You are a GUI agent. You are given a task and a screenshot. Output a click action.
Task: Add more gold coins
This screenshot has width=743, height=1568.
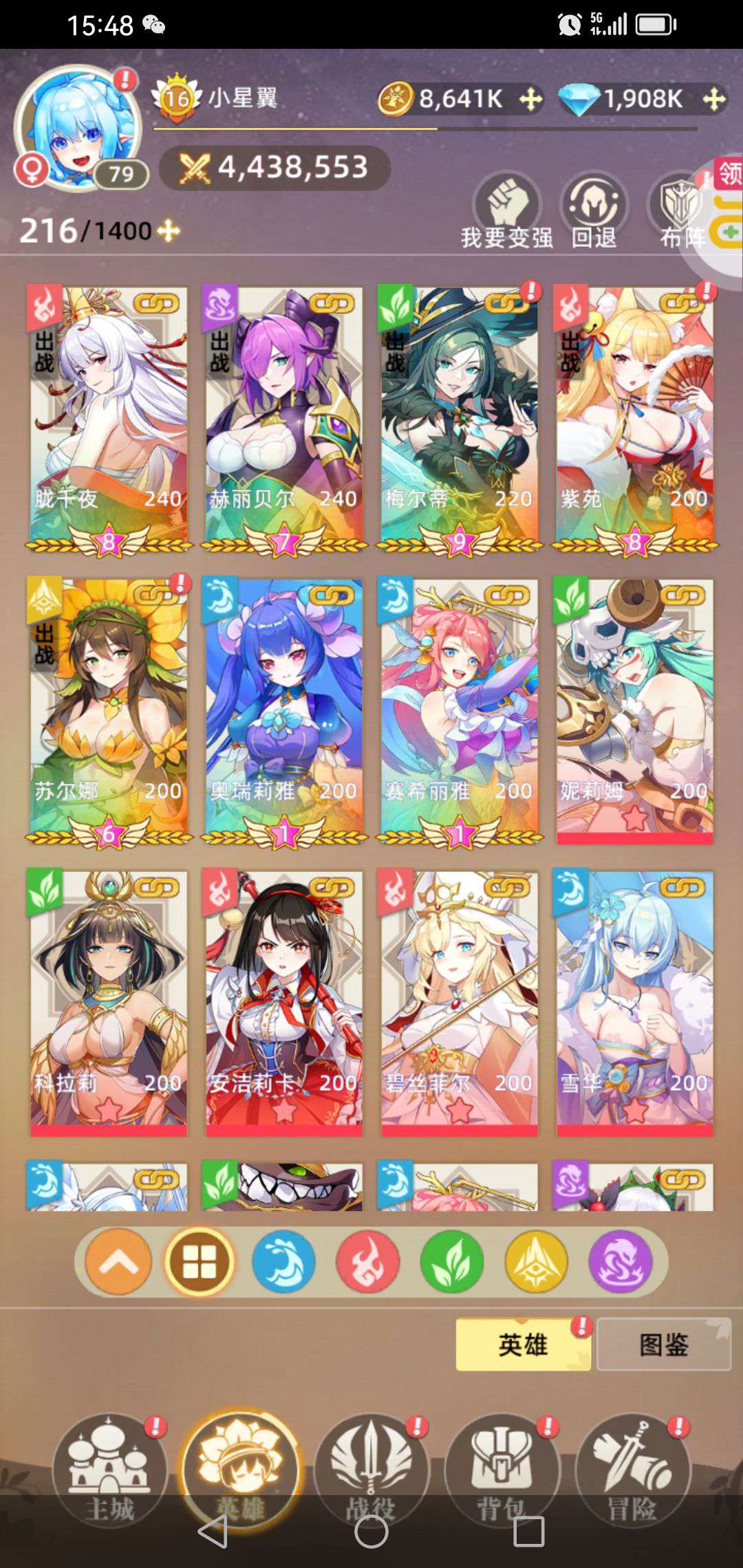pos(530,99)
